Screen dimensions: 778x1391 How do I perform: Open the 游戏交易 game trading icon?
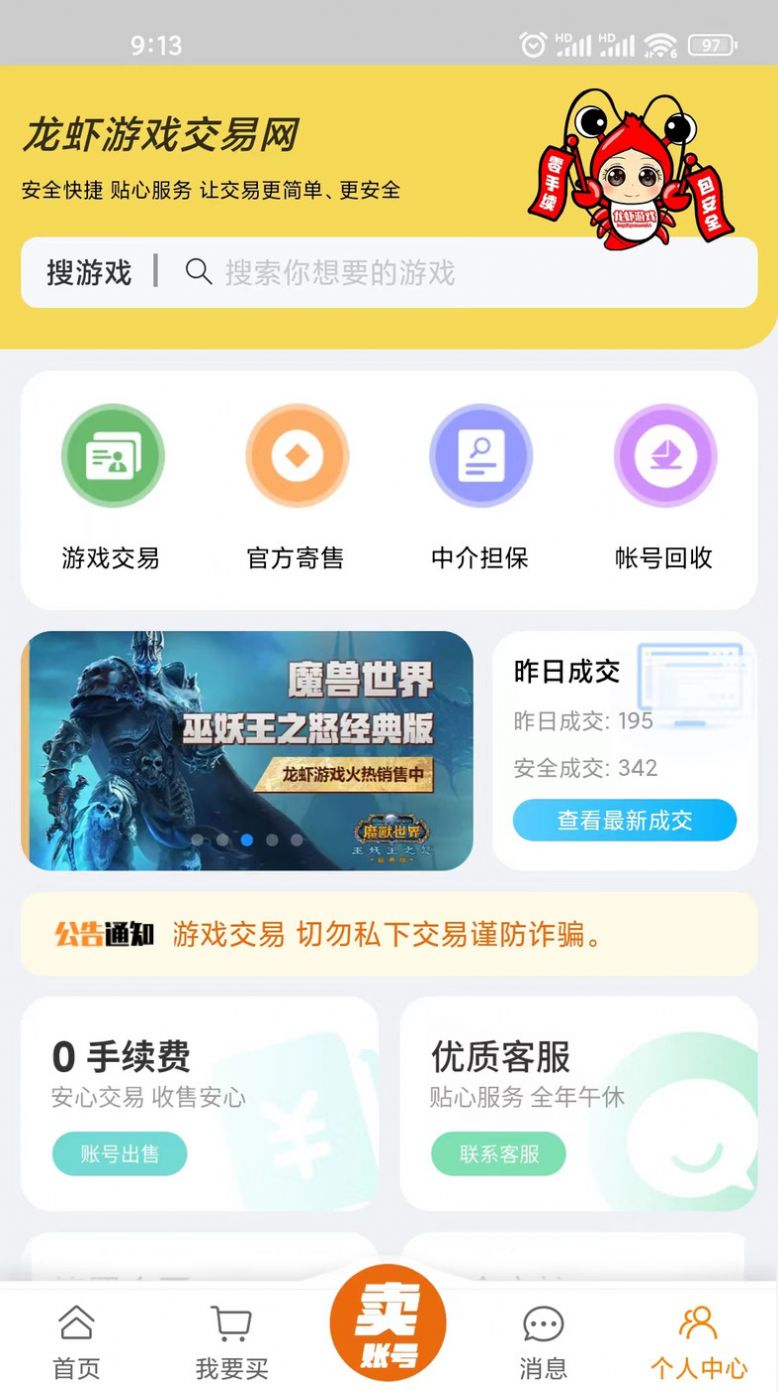tap(113, 455)
